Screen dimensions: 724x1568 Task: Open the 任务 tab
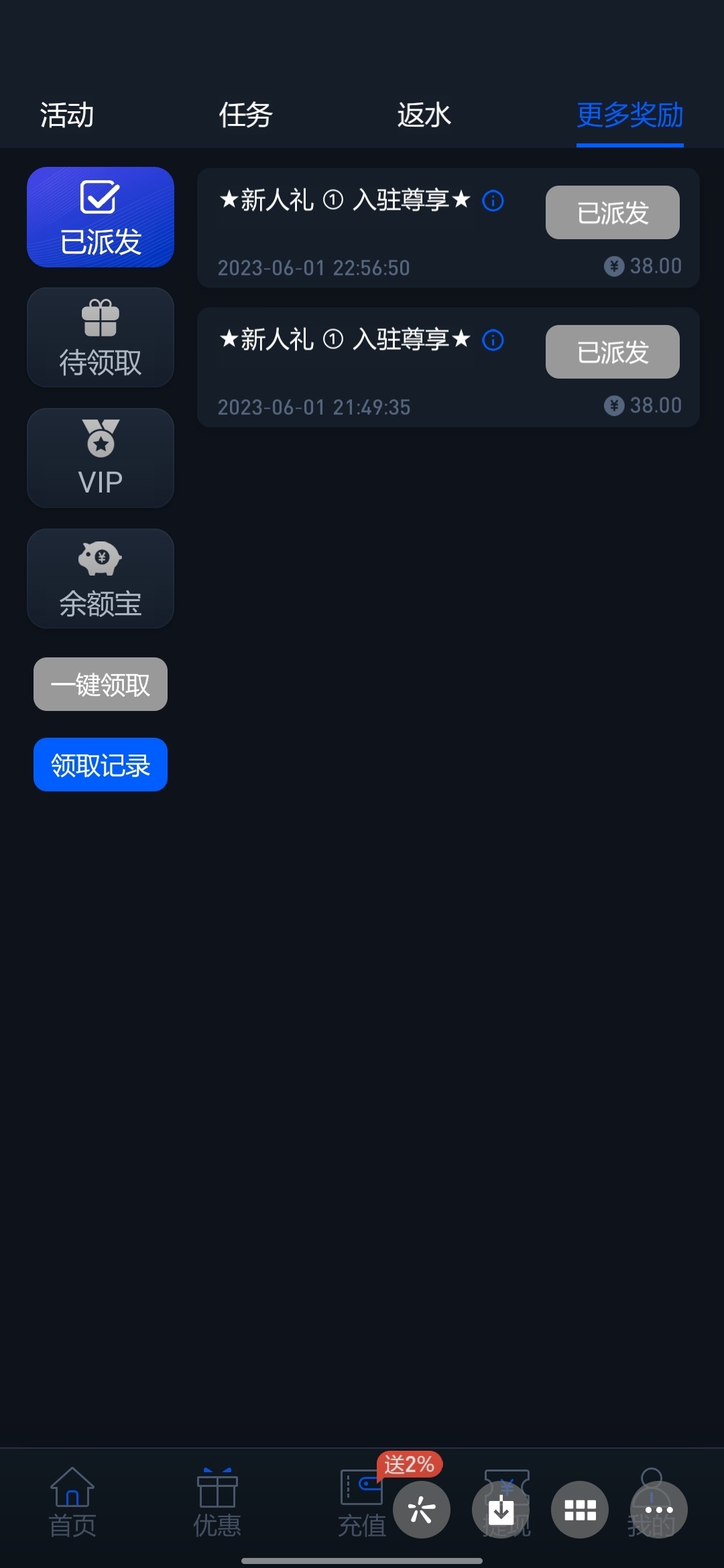coord(245,115)
